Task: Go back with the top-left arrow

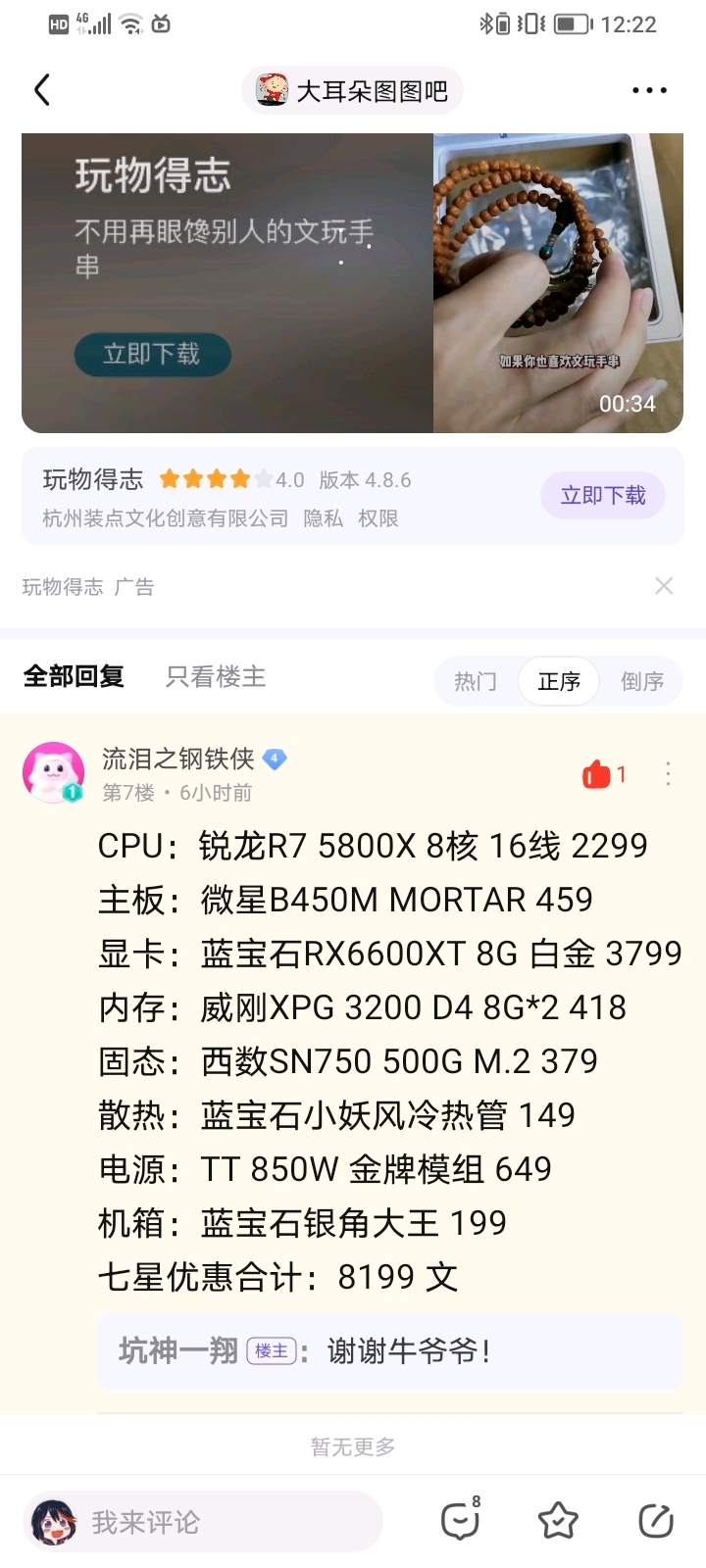Action: pos(42,90)
